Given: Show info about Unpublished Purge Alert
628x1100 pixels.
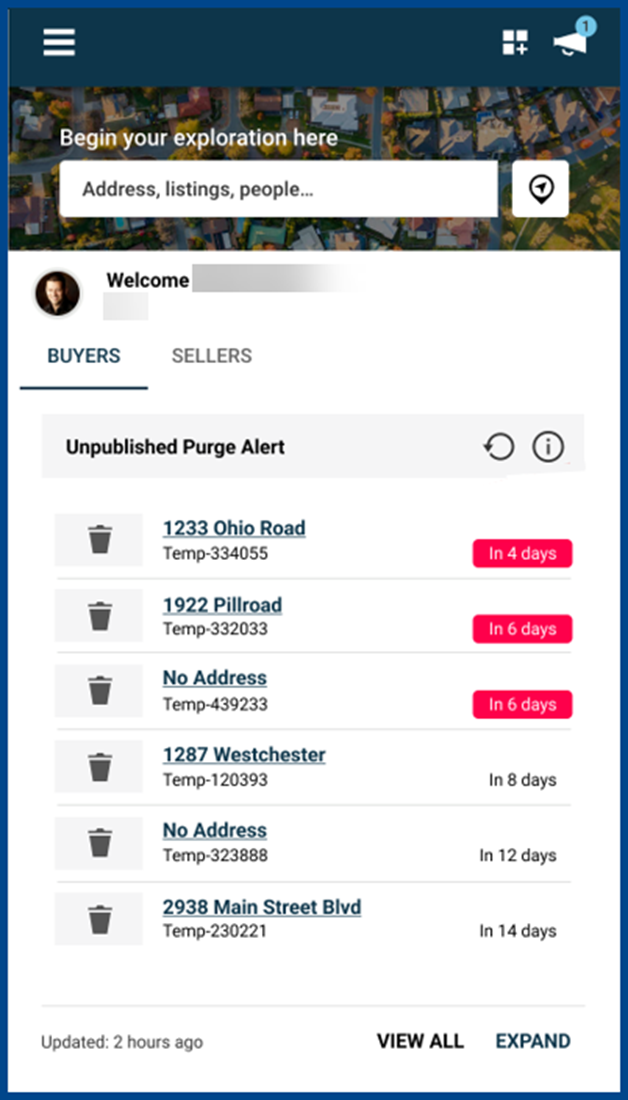Looking at the screenshot, I should pos(548,447).
